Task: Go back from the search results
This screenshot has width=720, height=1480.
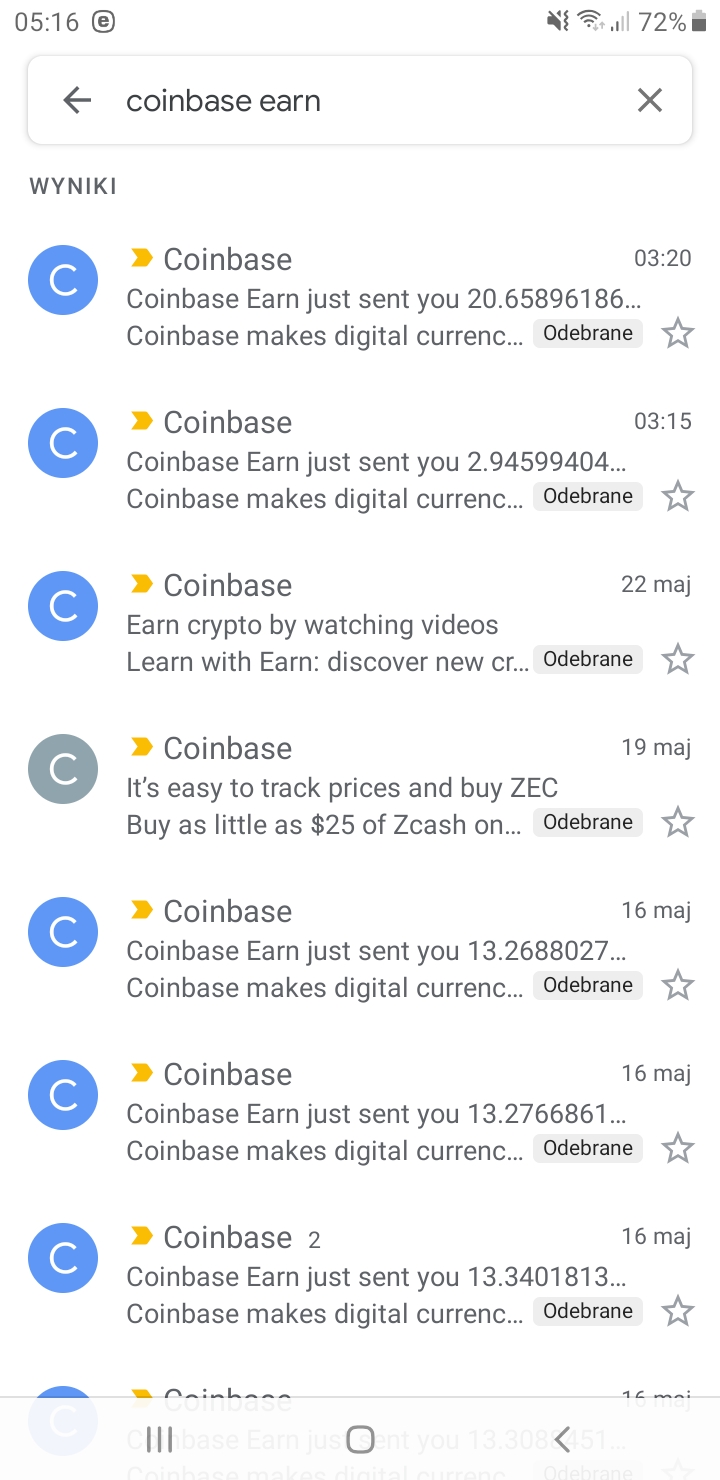Action: click(77, 100)
